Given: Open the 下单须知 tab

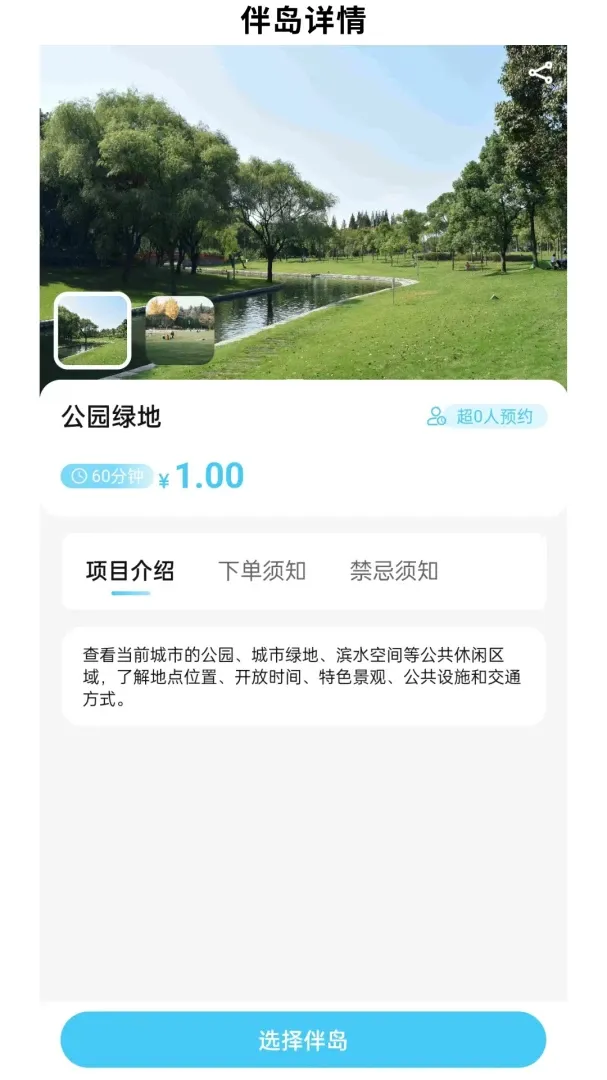Looking at the screenshot, I should [262, 571].
